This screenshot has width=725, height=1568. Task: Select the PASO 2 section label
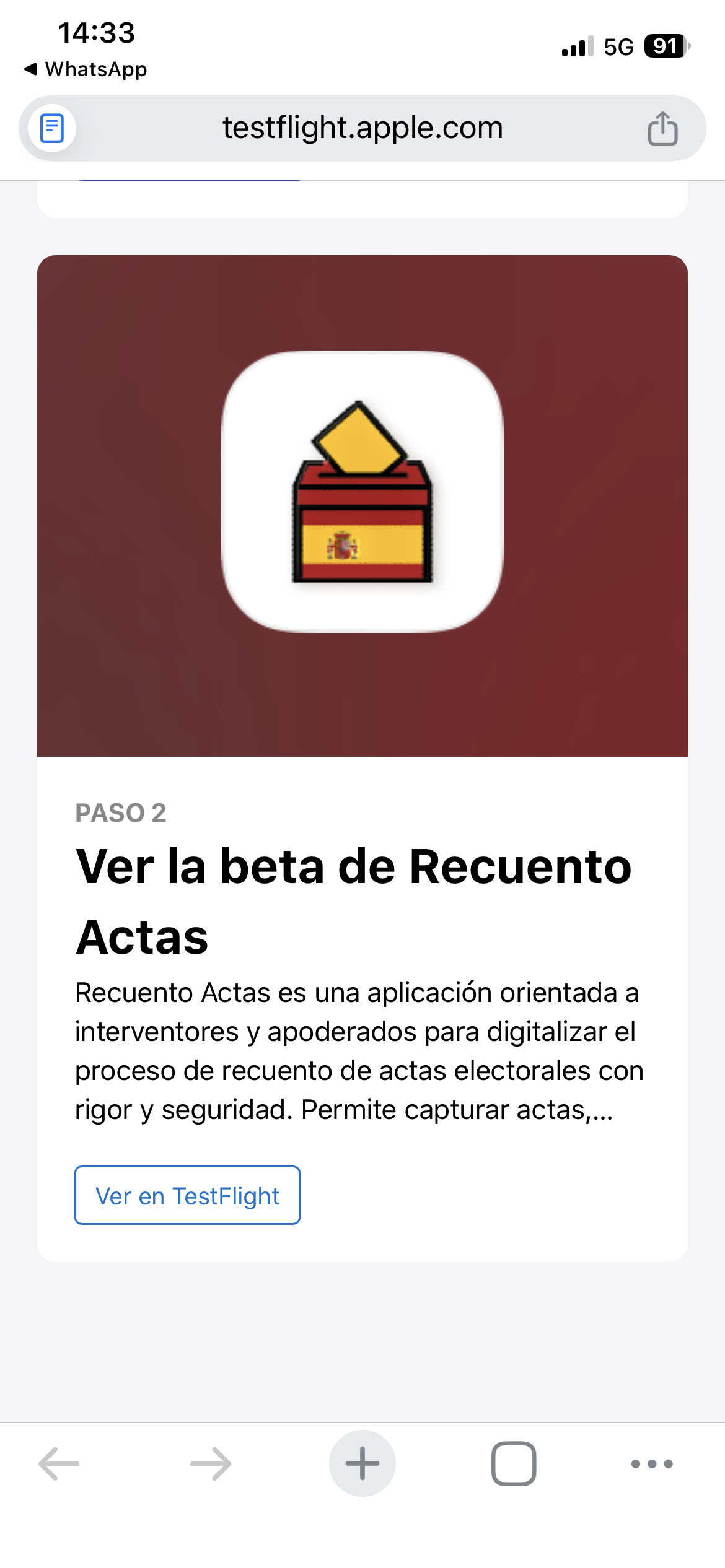(x=121, y=813)
